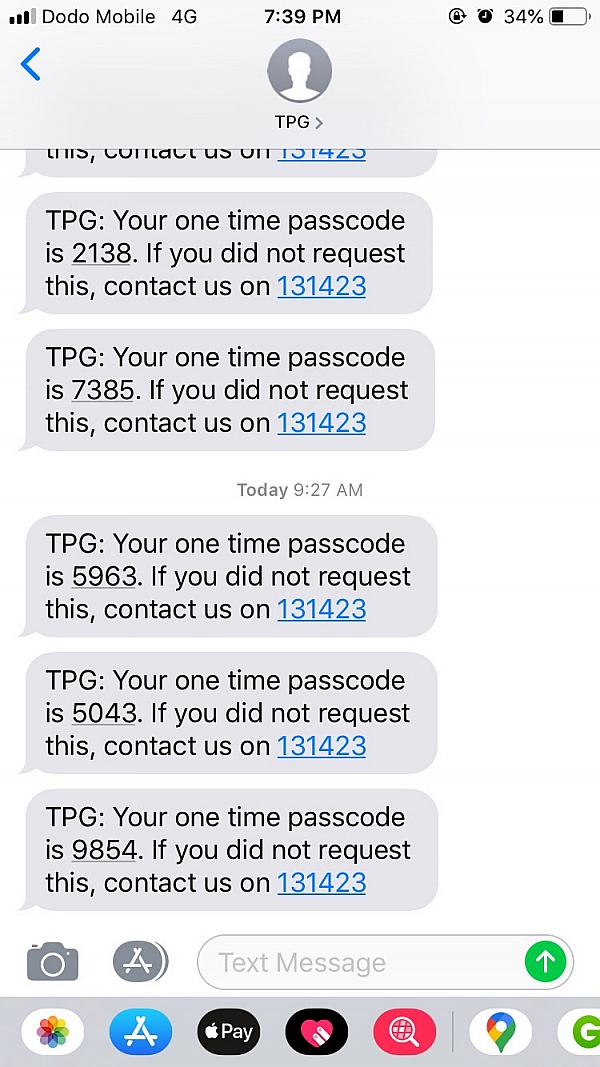Viewport: 600px width, 1067px height.
Task: Open the Digital Touch heart app
Action: coord(316,1032)
